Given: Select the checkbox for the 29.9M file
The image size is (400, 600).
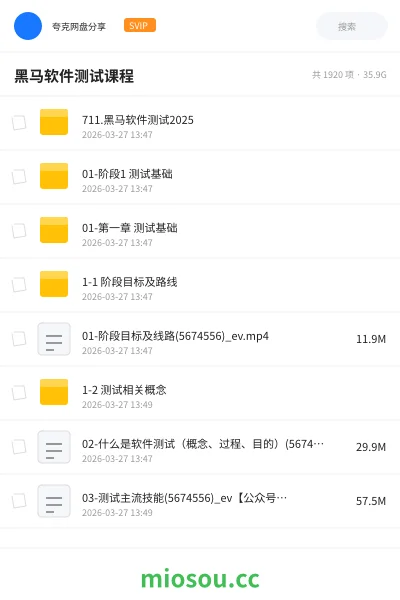Looking at the screenshot, I should 19,447.
